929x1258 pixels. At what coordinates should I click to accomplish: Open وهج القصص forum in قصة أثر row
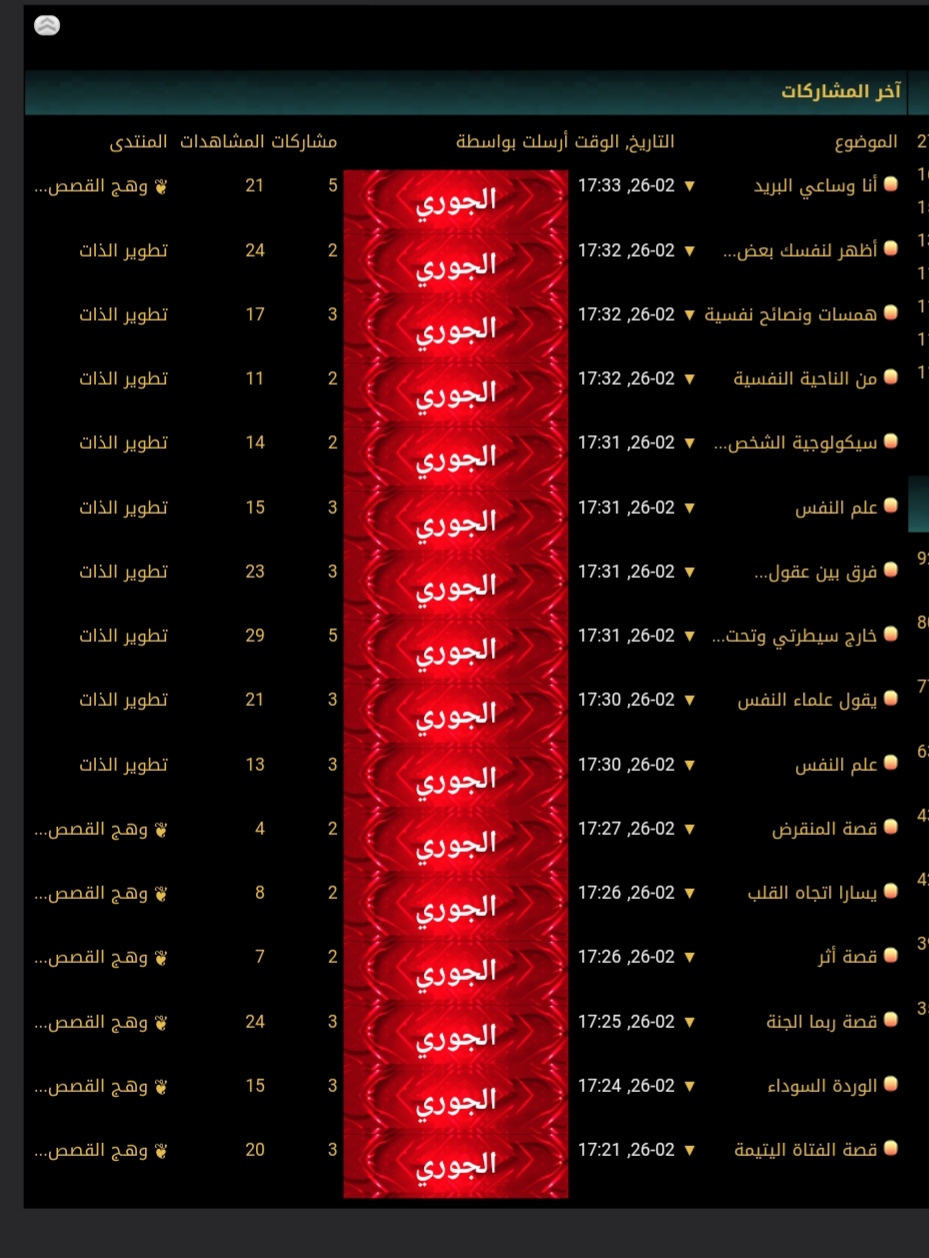pos(100,957)
